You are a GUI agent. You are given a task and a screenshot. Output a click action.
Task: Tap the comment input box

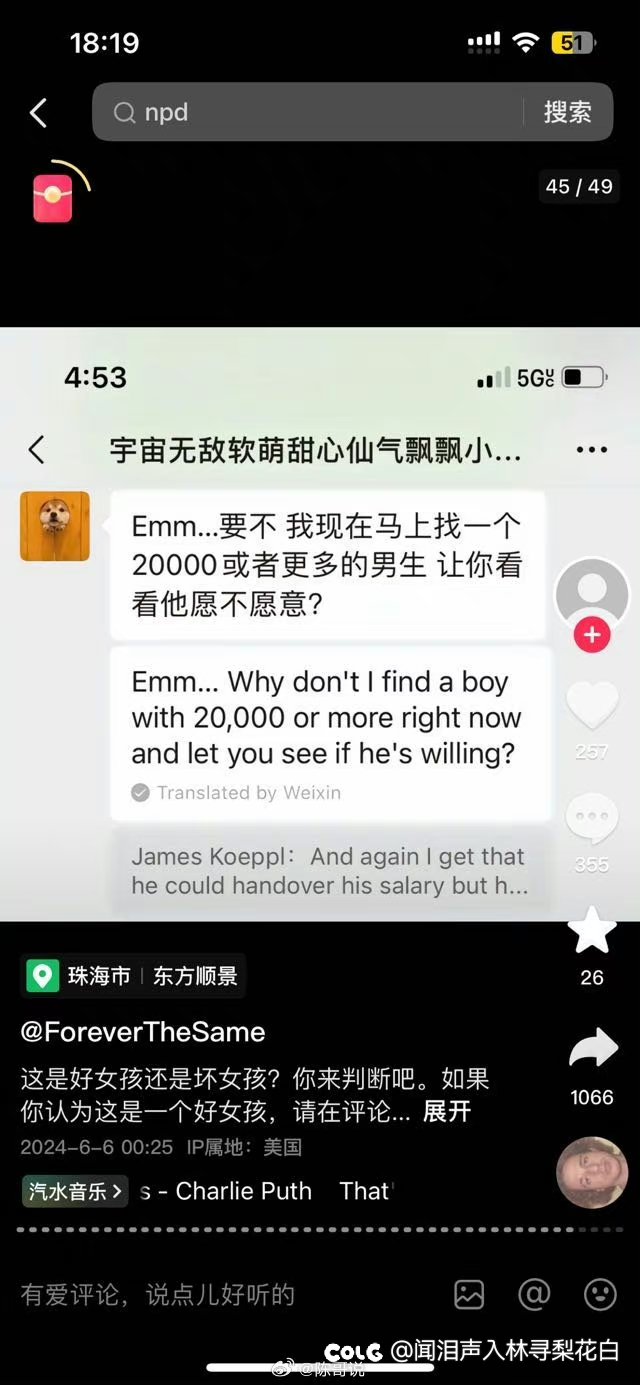pyautogui.click(x=220, y=1295)
